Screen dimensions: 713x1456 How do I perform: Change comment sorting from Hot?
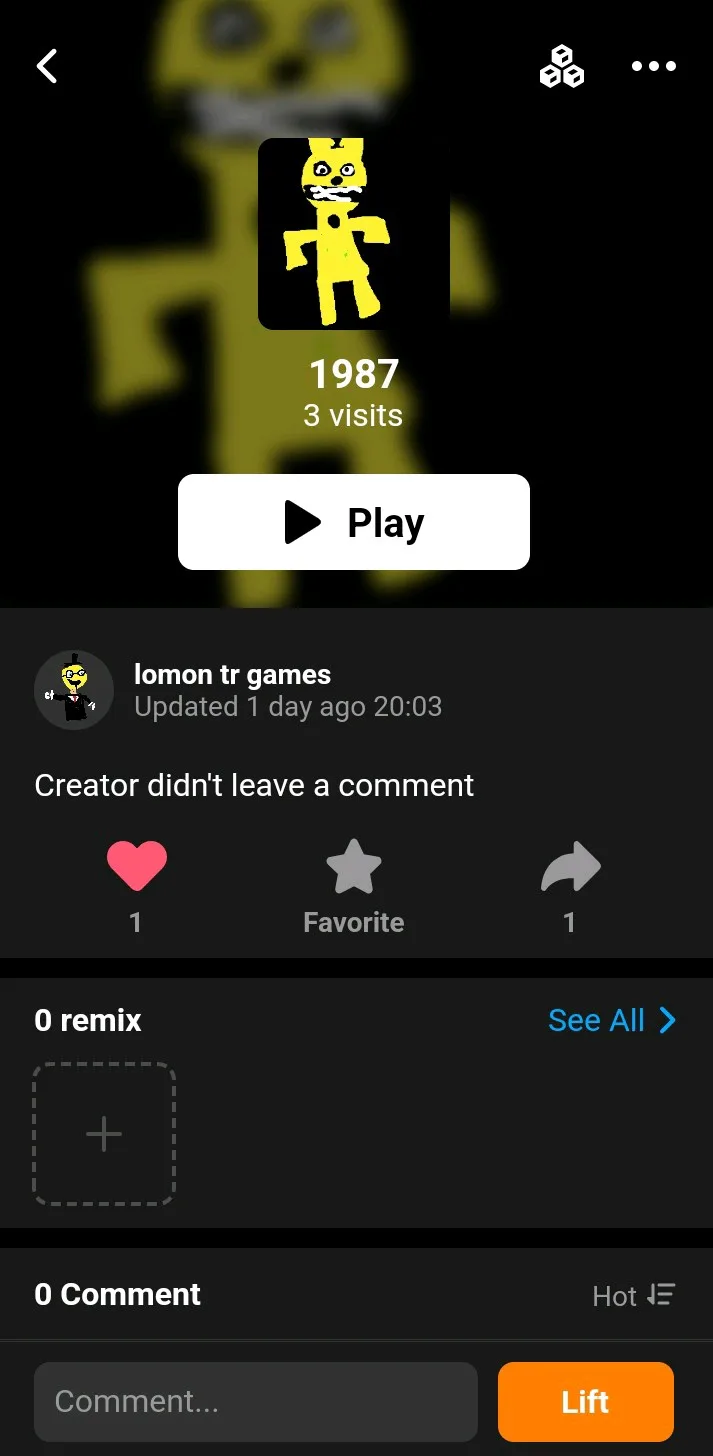[634, 1296]
